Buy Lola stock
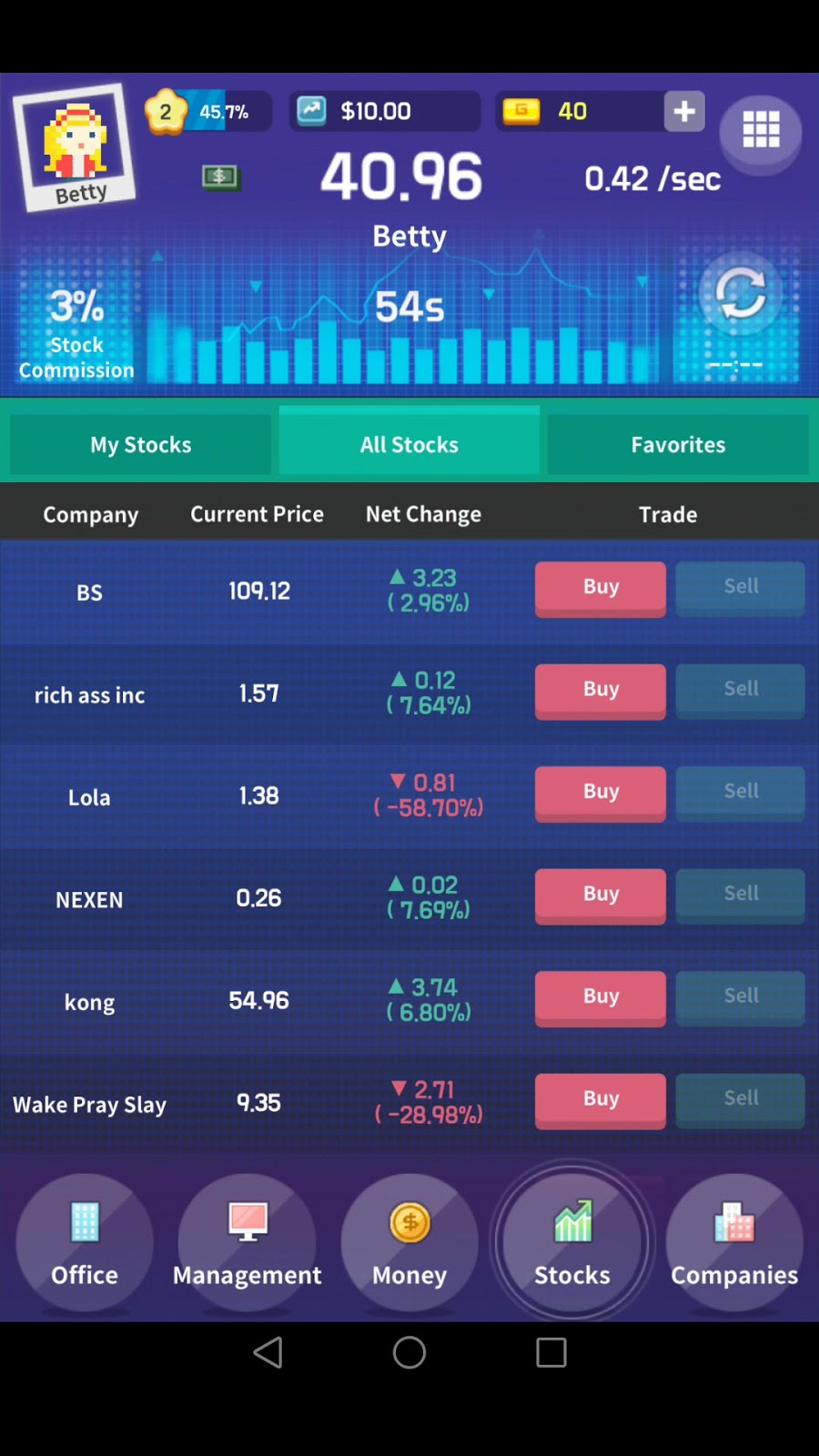 (x=601, y=794)
